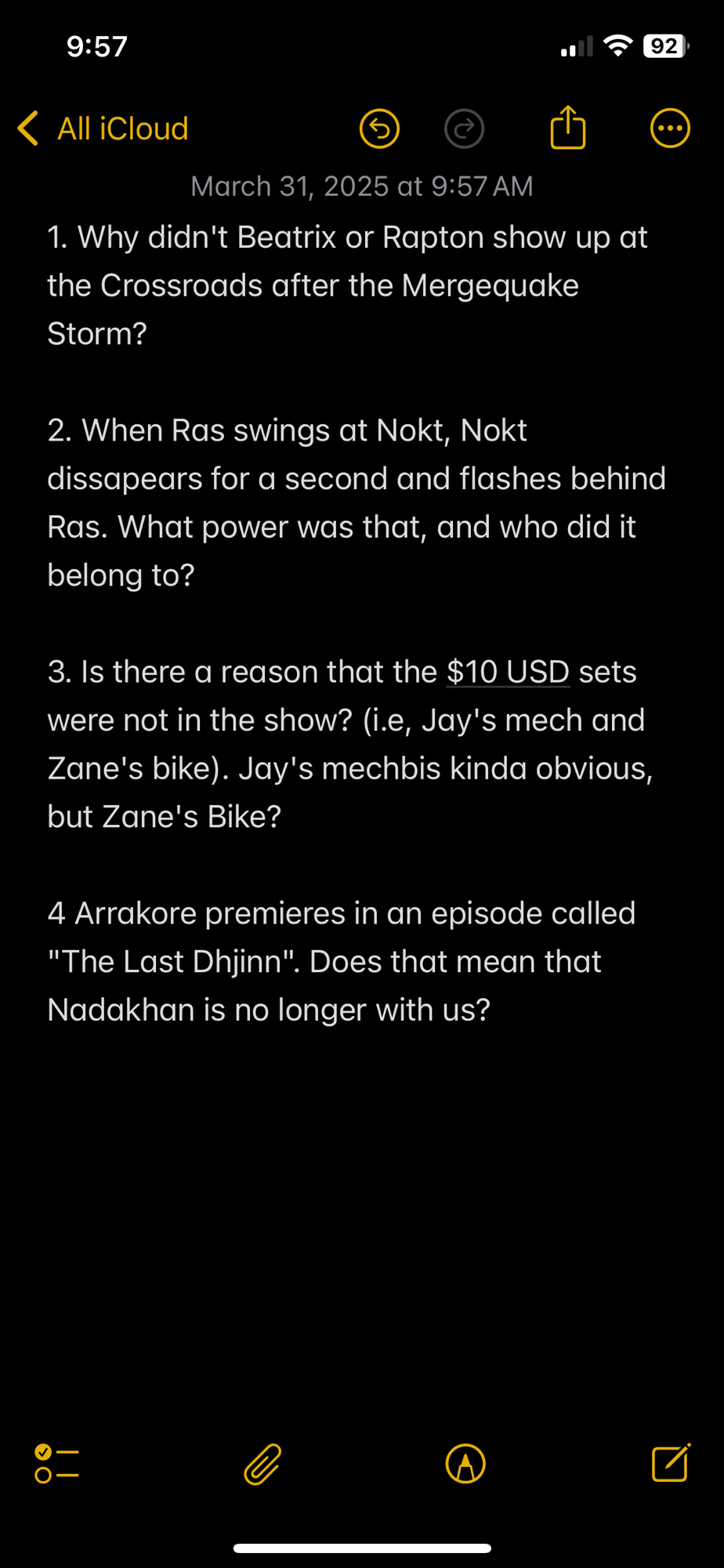Open the markup drawing tool
Screen dimensions: 724x1568
click(x=465, y=1464)
